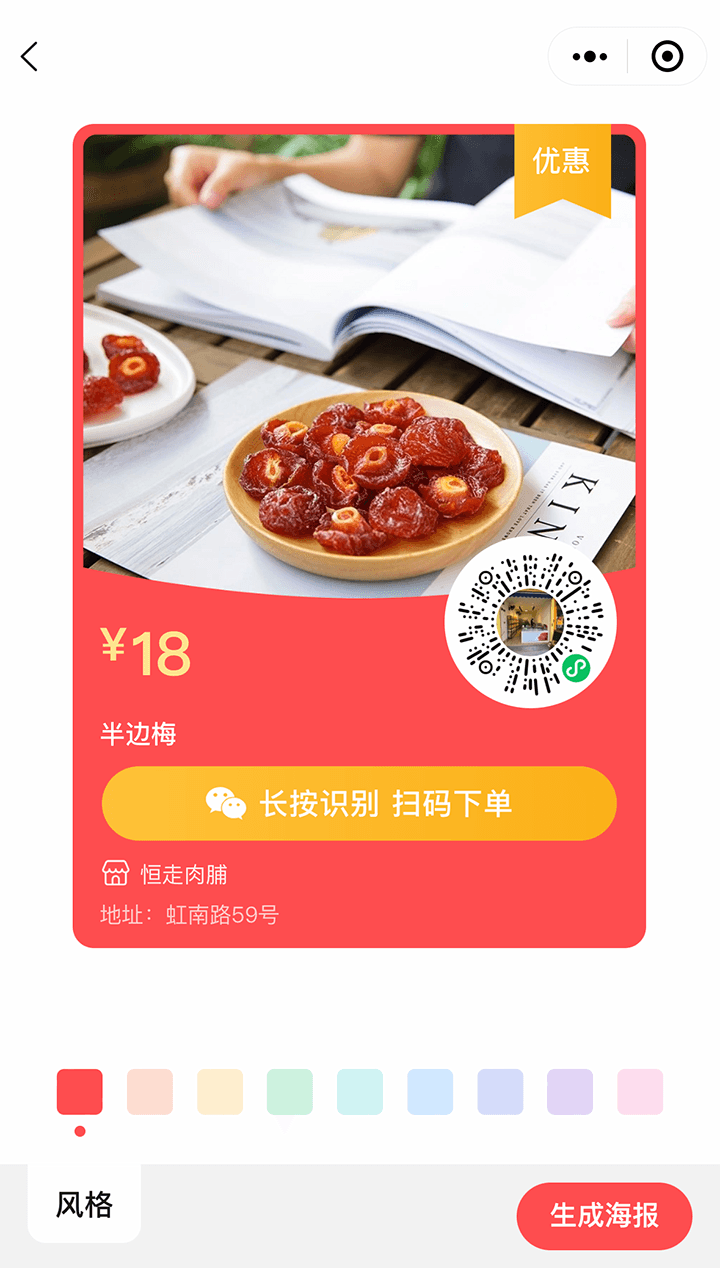Choose the lavender purple color swatch
The image size is (720, 1268).
pos(570,1092)
